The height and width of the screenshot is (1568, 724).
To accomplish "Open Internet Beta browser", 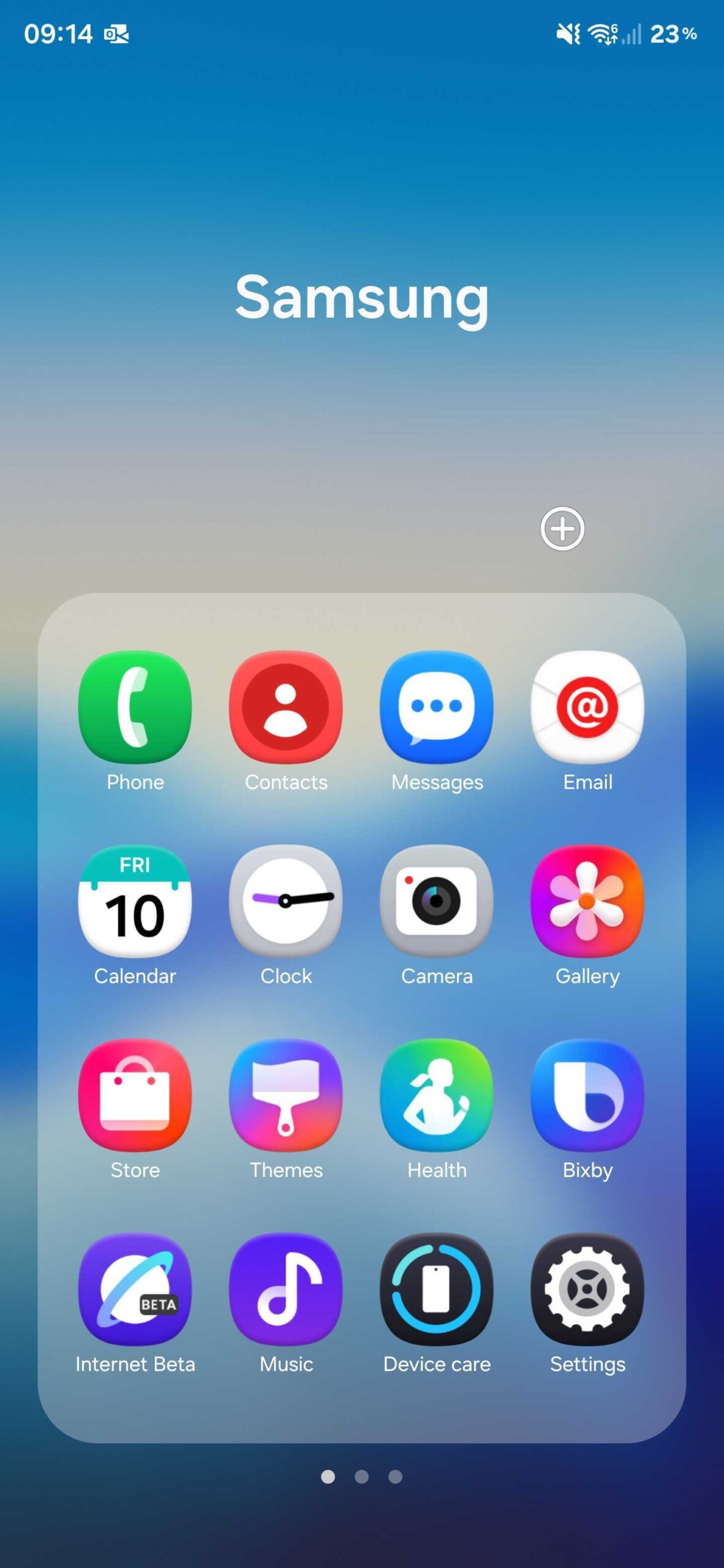I will pyautogui.click(x=135, y=1289).
